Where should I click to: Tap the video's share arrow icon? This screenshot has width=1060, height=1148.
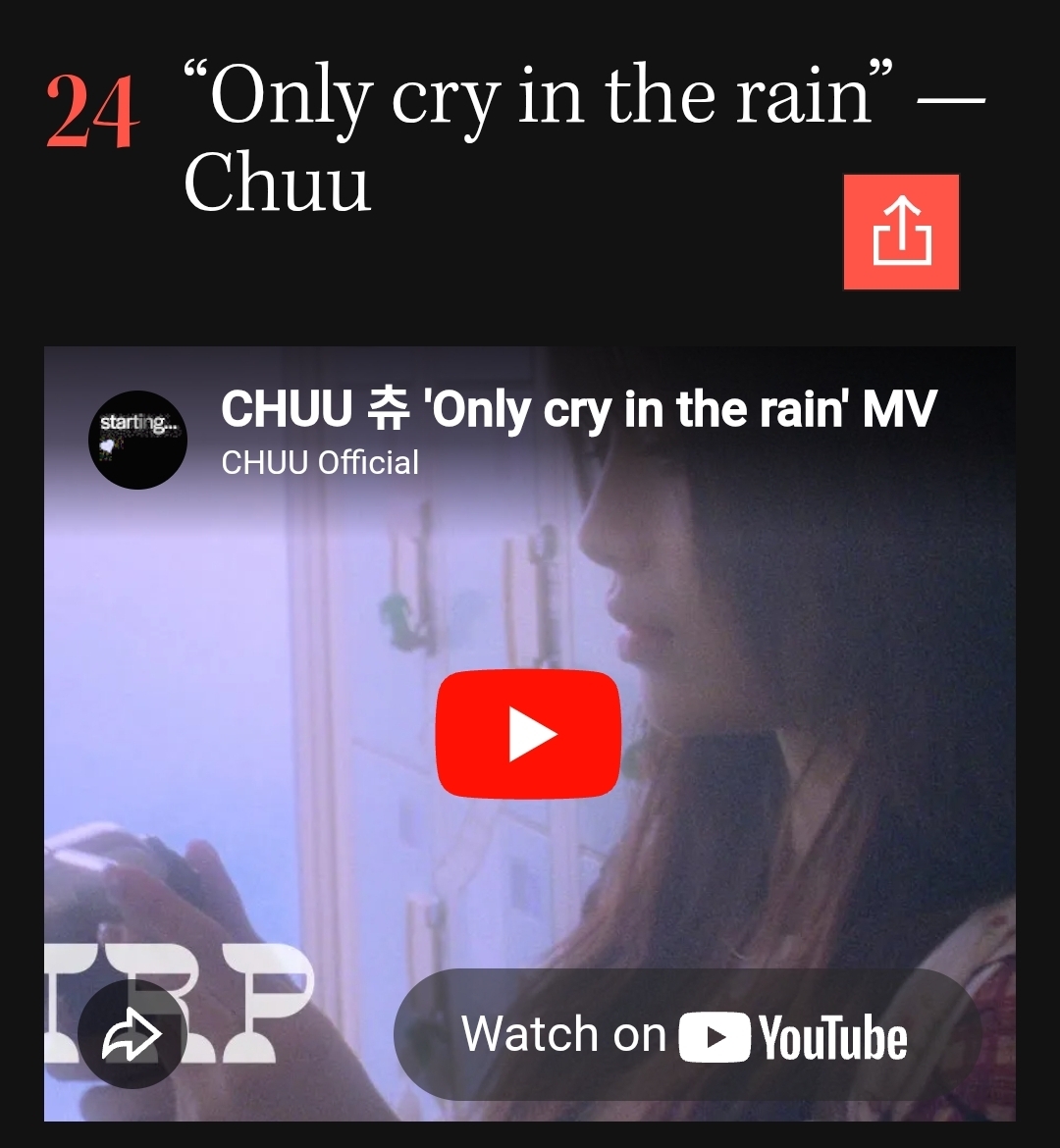click(x=132, y=1033)
